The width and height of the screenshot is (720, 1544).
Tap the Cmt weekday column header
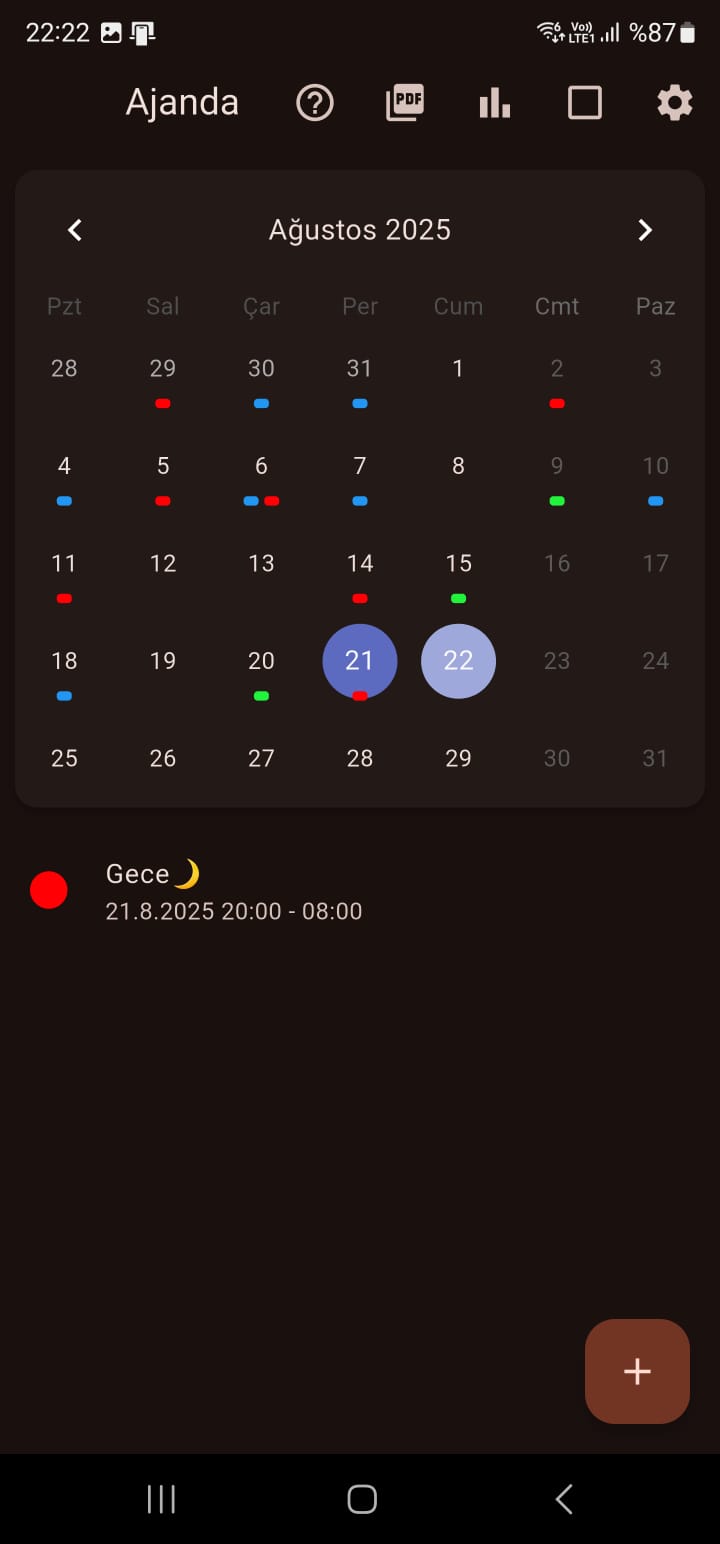pos(556,306)
